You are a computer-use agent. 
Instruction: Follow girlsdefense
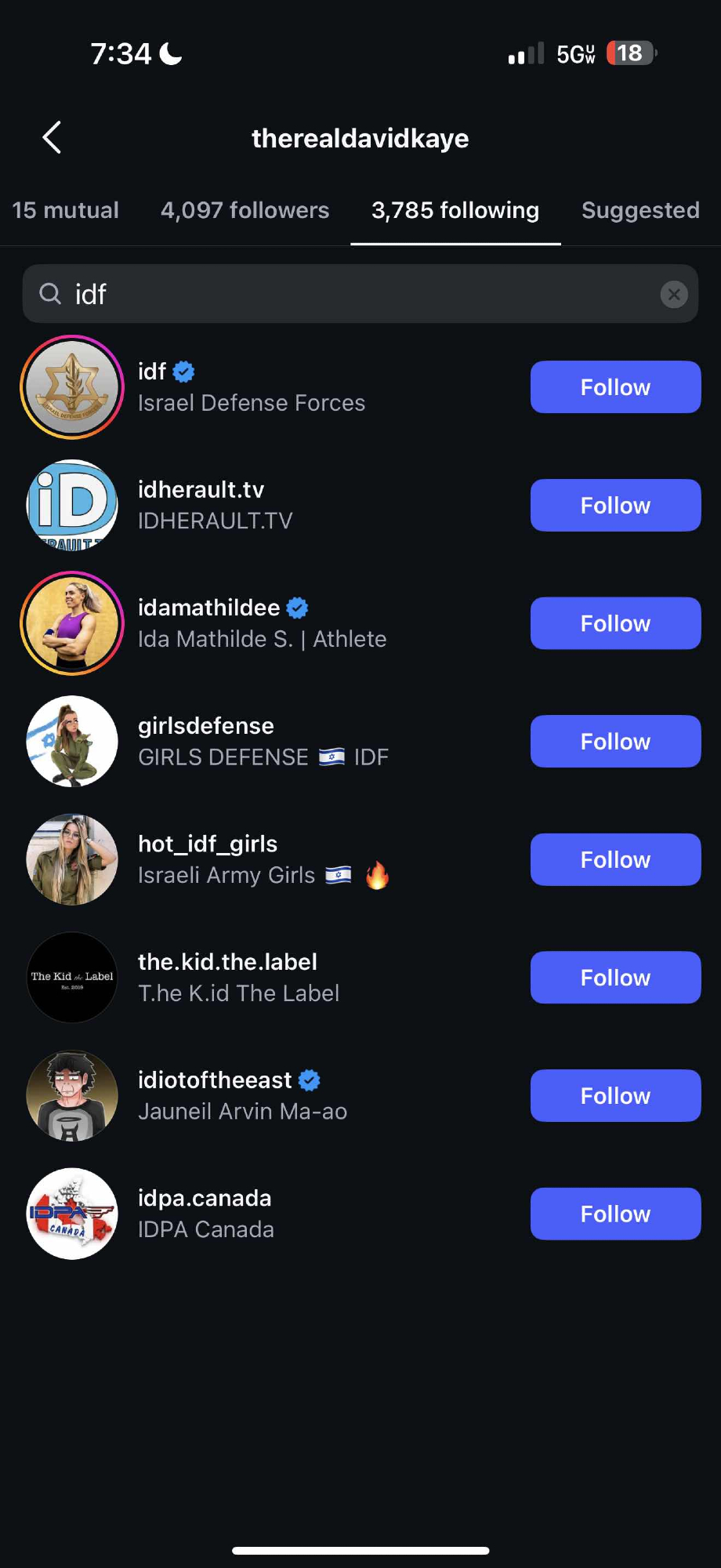[615, 742]
